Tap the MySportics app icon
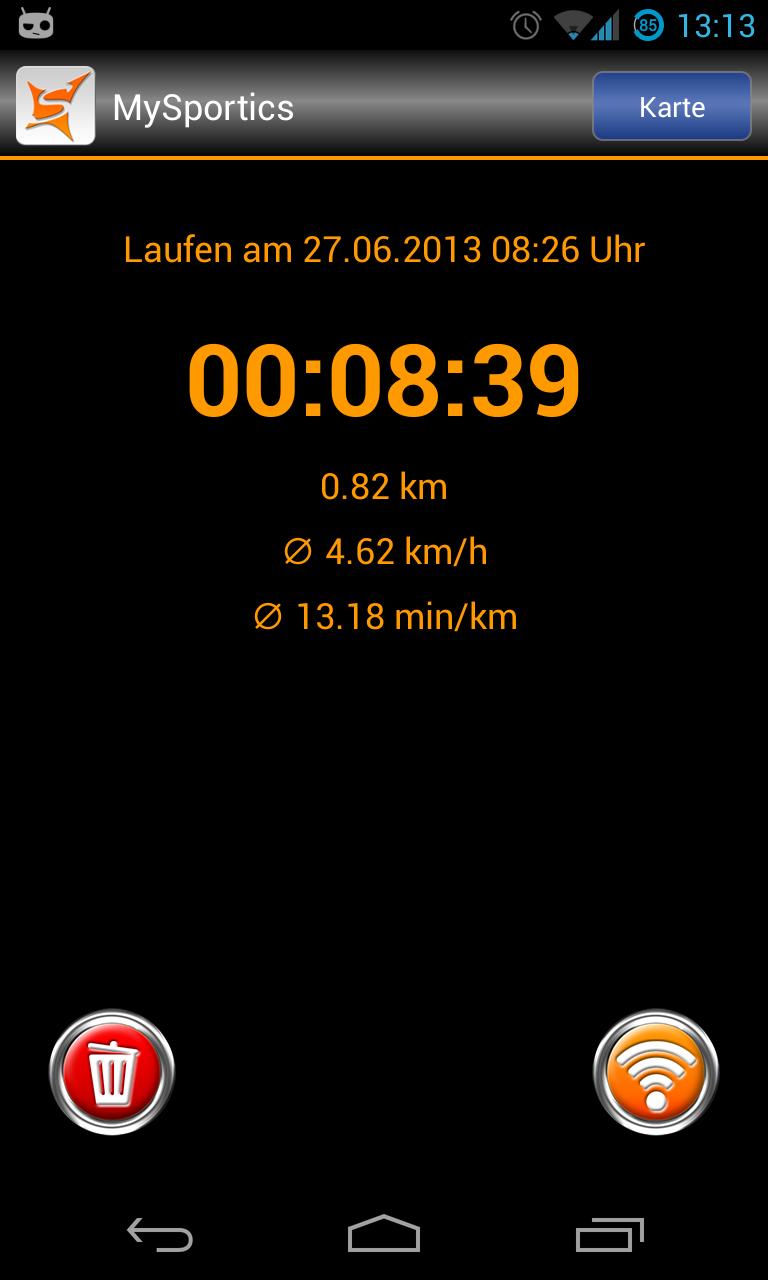 (56, 106)
